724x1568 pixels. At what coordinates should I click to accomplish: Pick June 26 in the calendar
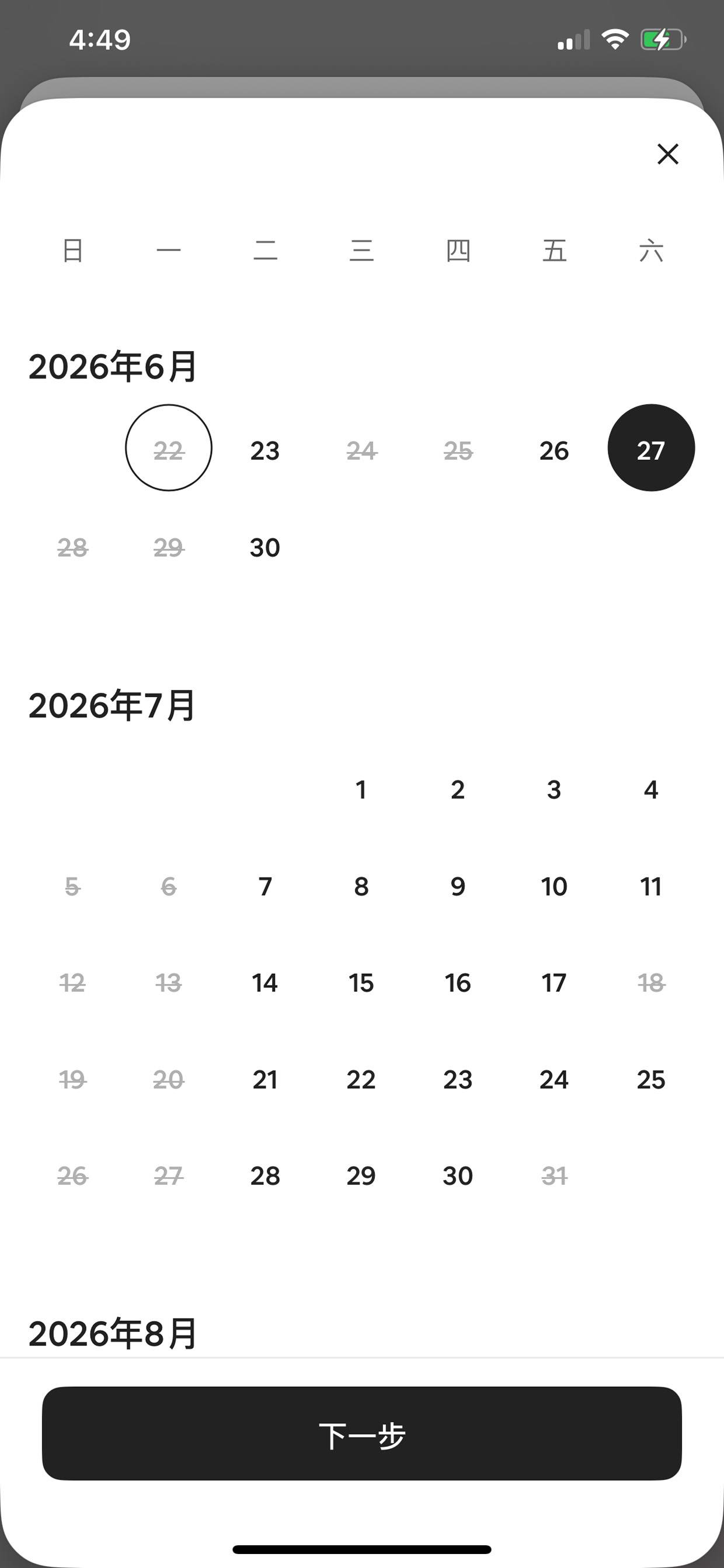554,450
